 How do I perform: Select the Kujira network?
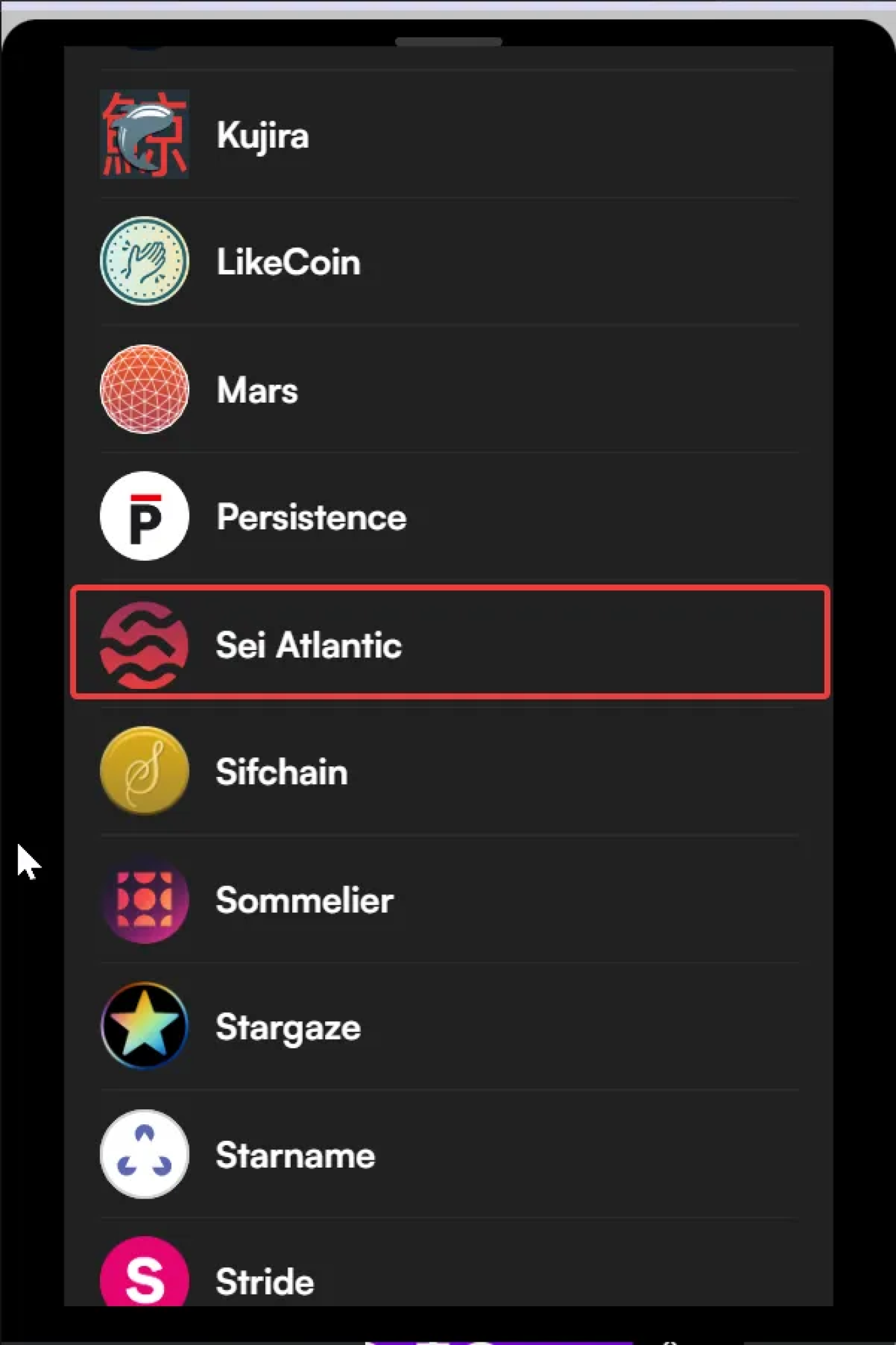coord(263,135)
